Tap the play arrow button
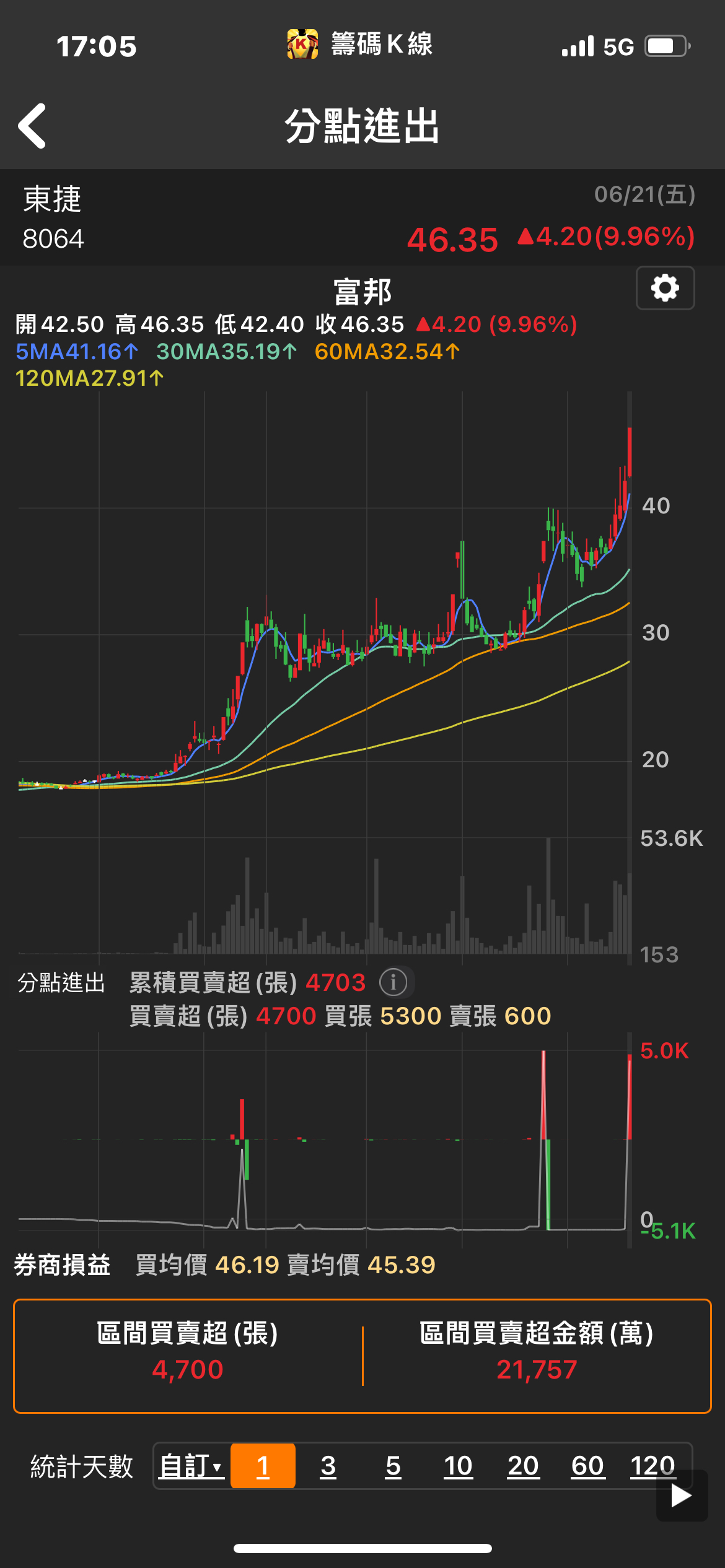 682,1496
